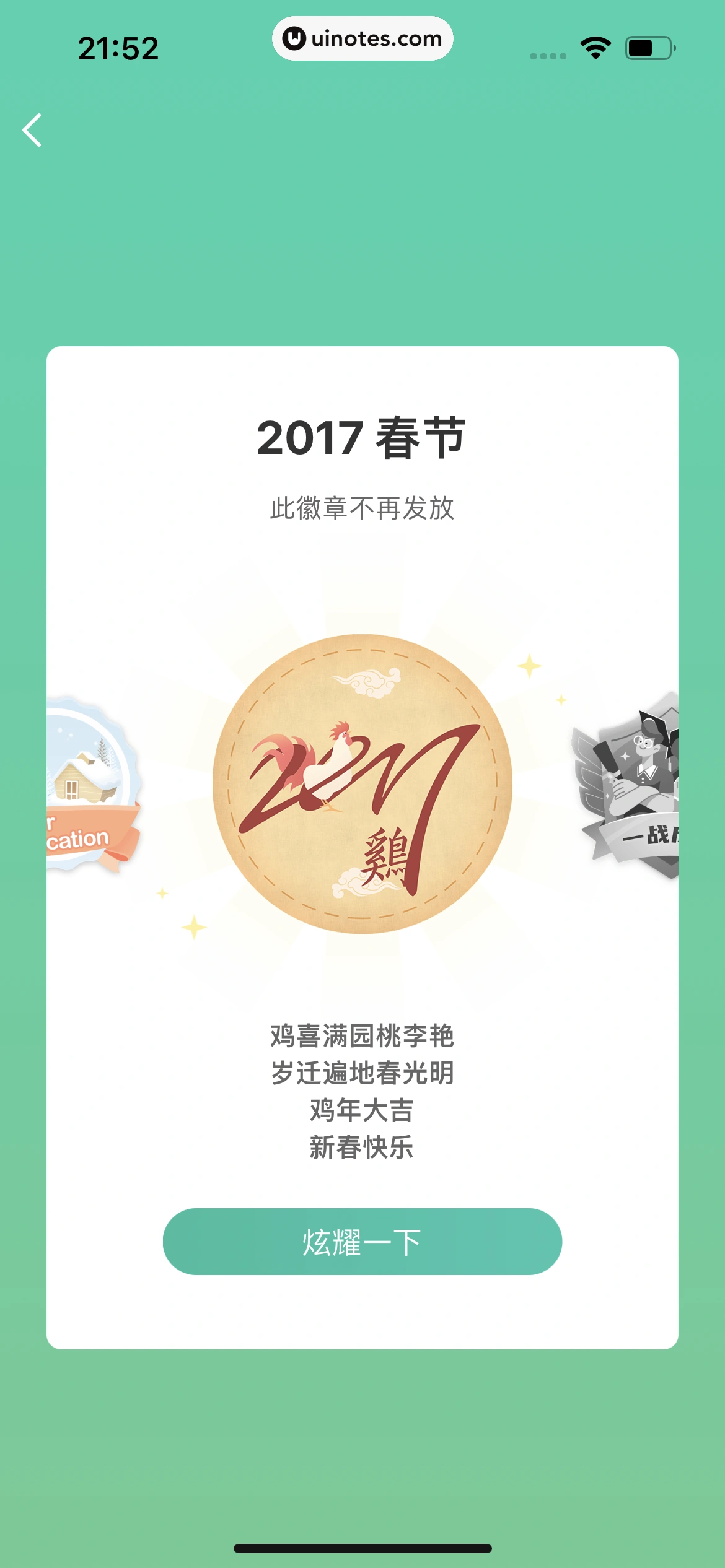Viewport: 725px width, 1568px height.
Task: Tap the 炫耀一下 show-off button
Action: pyautogui.click(x=362, y=1241)
